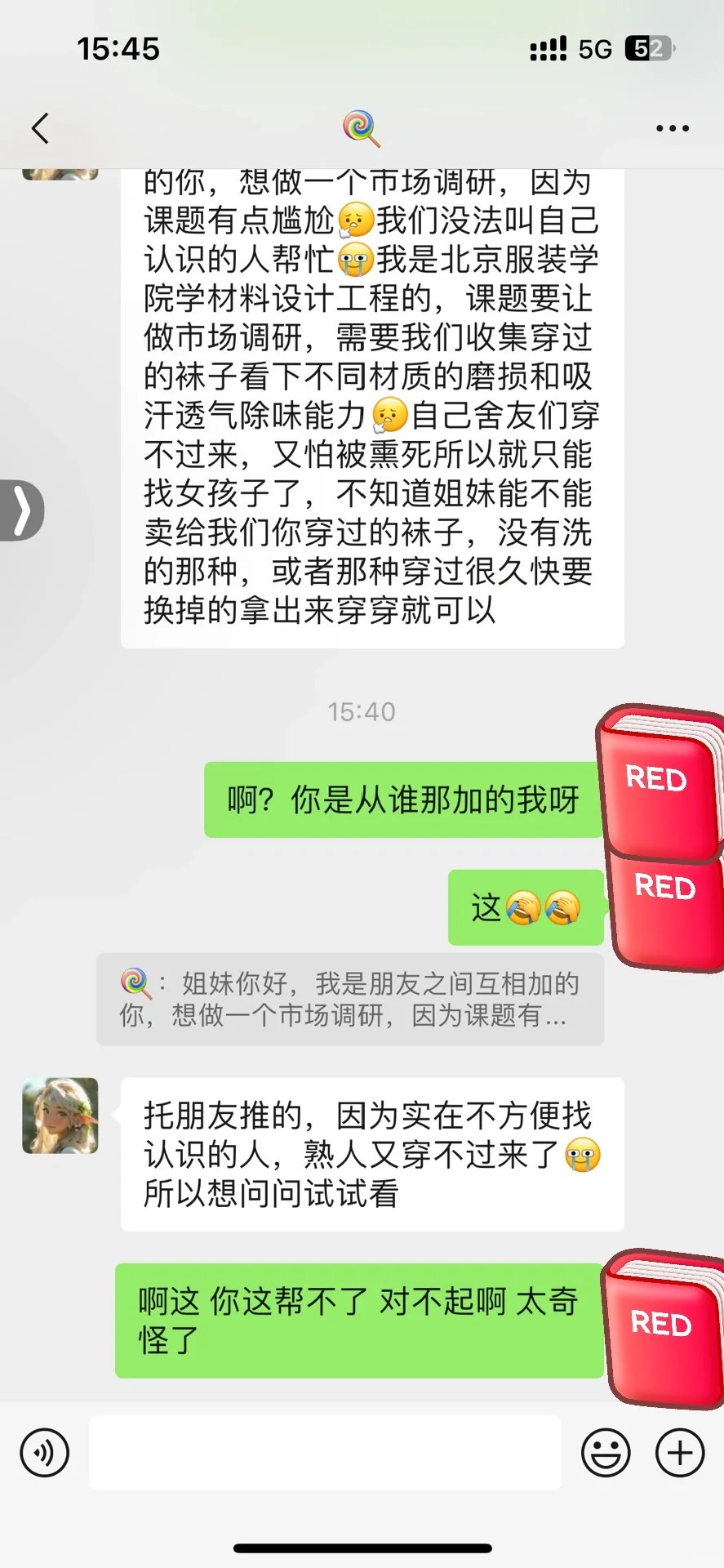Screen dimensions: 724x1568
Task: Open chat settings via the ellipsis icon
Action: coord(673,127)
